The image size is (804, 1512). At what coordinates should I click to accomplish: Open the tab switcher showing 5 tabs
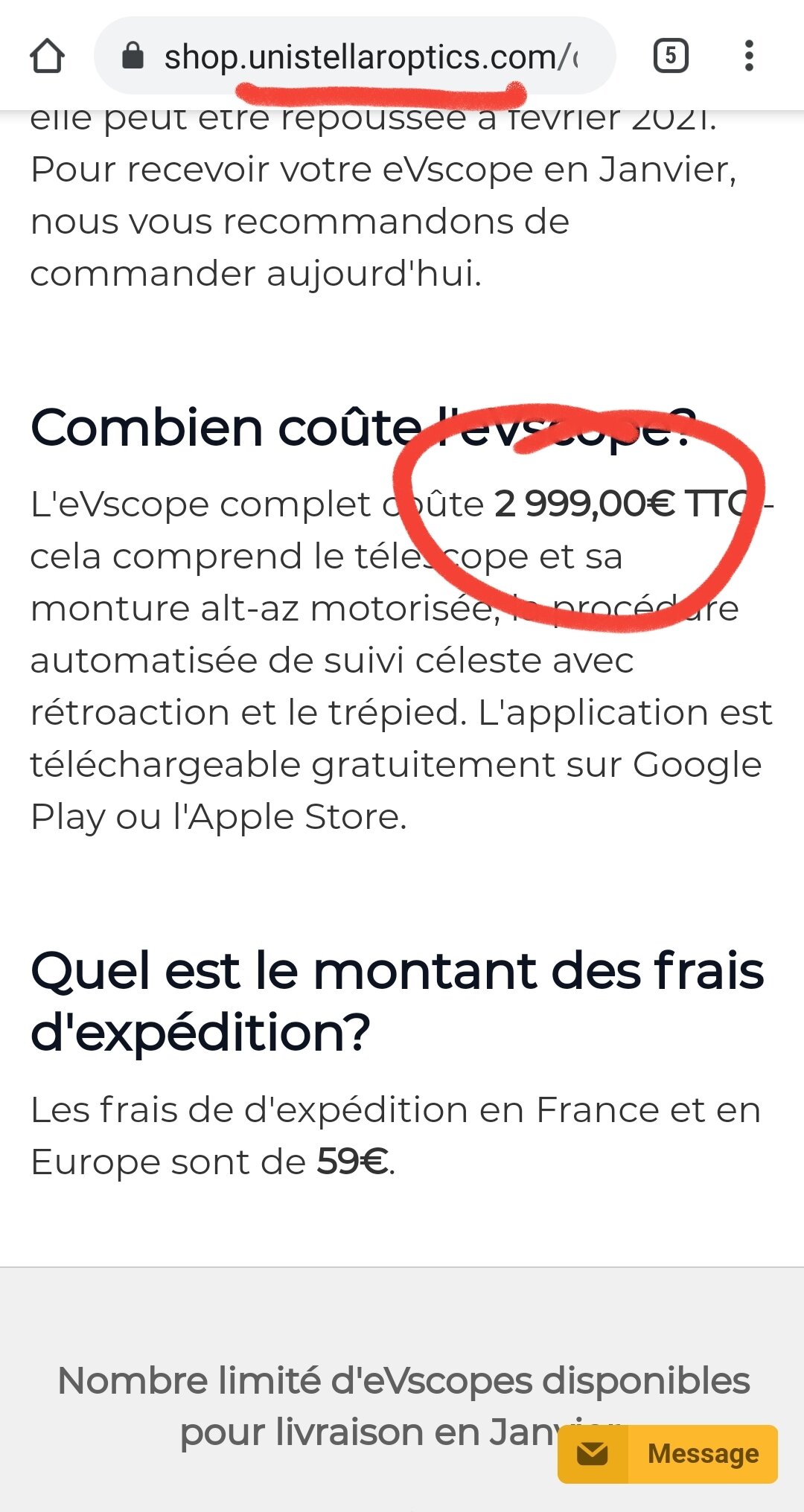(670, 56)
